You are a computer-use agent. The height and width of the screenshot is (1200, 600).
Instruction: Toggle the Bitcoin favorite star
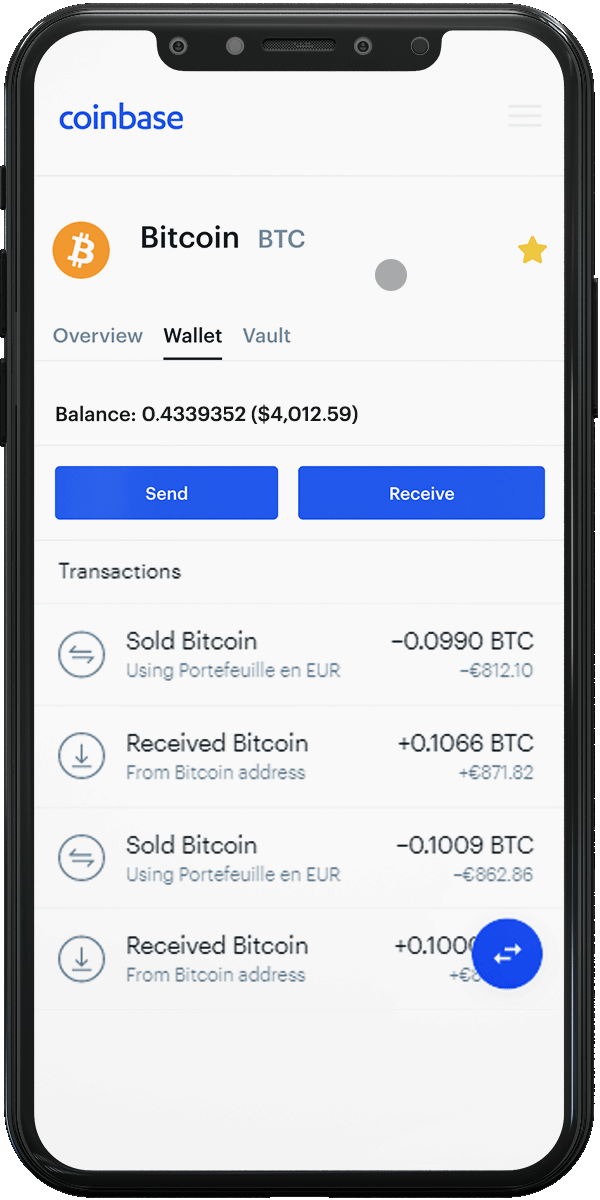(532, 250)
